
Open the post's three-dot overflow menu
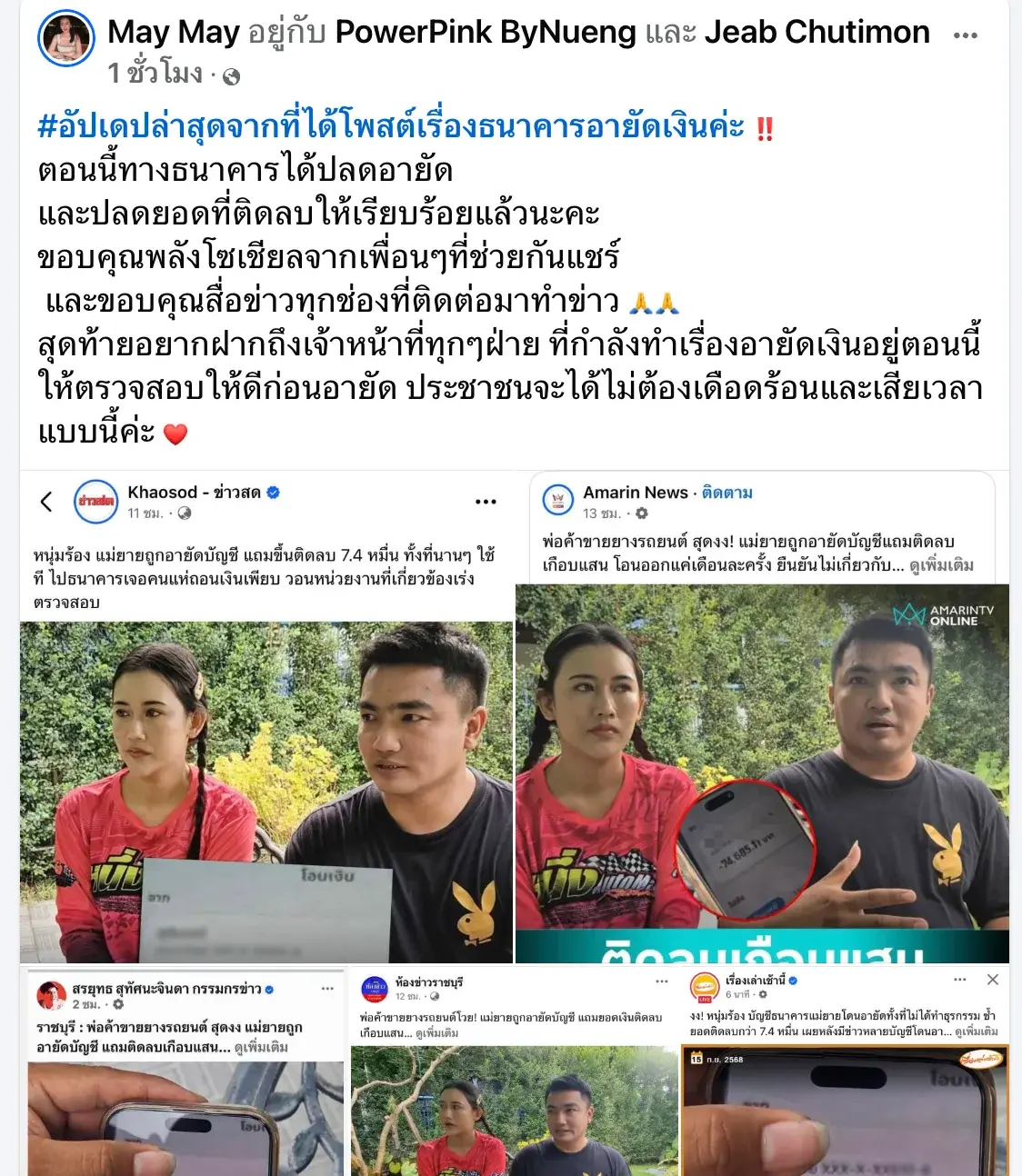coord(965,35)
